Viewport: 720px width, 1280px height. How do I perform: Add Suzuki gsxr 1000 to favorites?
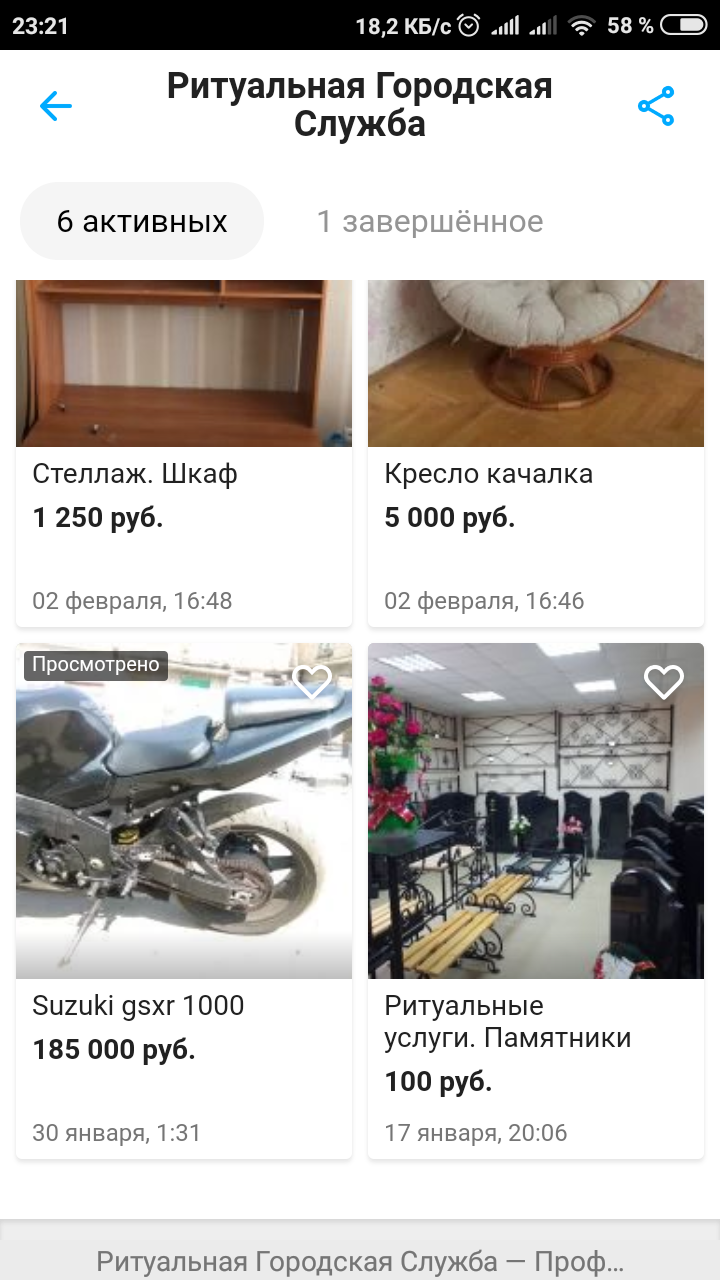click(312, 682)
